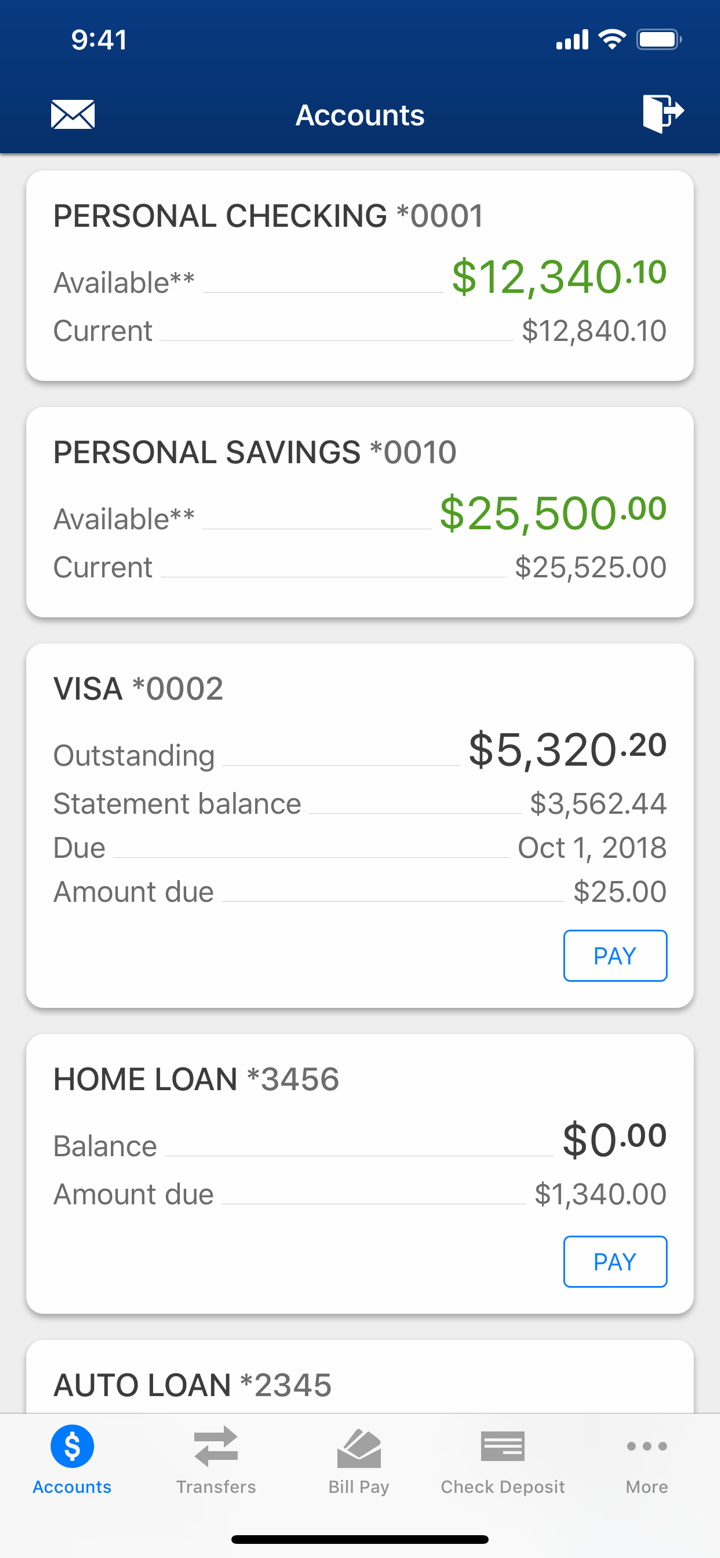The width and height of the screenshot is (720, 1558).
Task: Switch to the Accounts tab
Action: point(71,1460)
